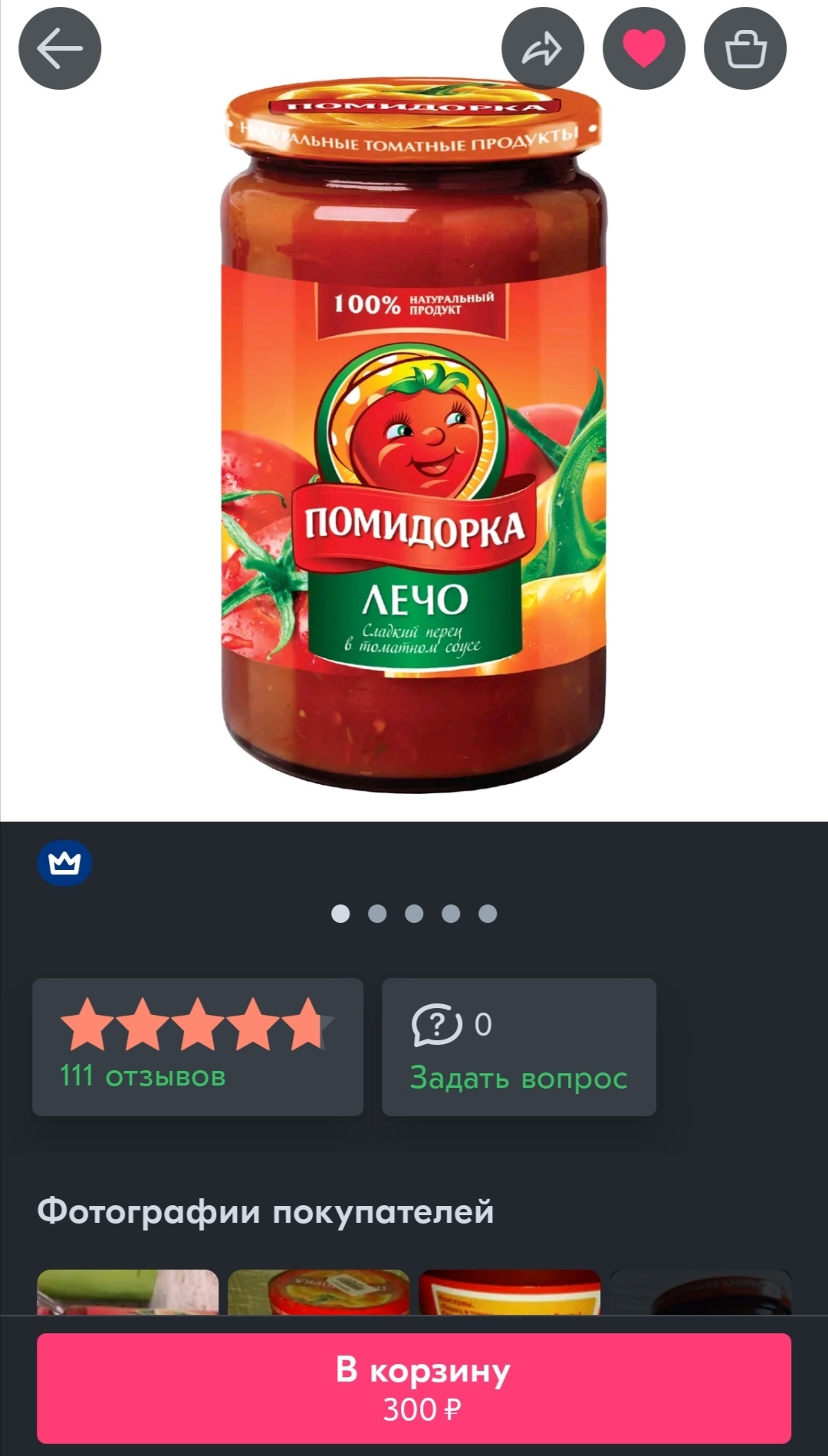Tap the blue crown badge
This screenshot has height=1456, width=828.
[x=64, y=863]
